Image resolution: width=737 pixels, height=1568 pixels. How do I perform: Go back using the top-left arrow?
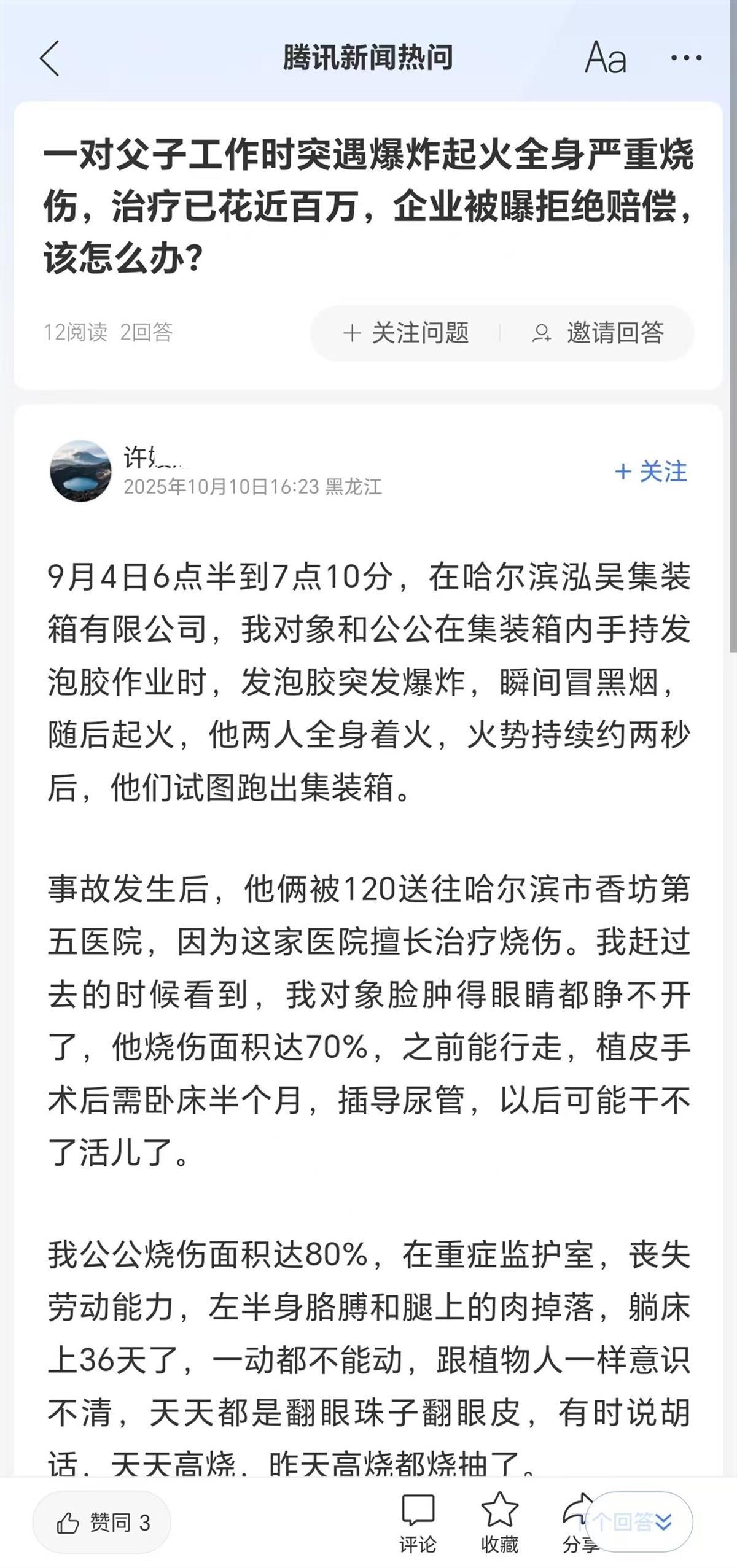[x=49, y=58]
